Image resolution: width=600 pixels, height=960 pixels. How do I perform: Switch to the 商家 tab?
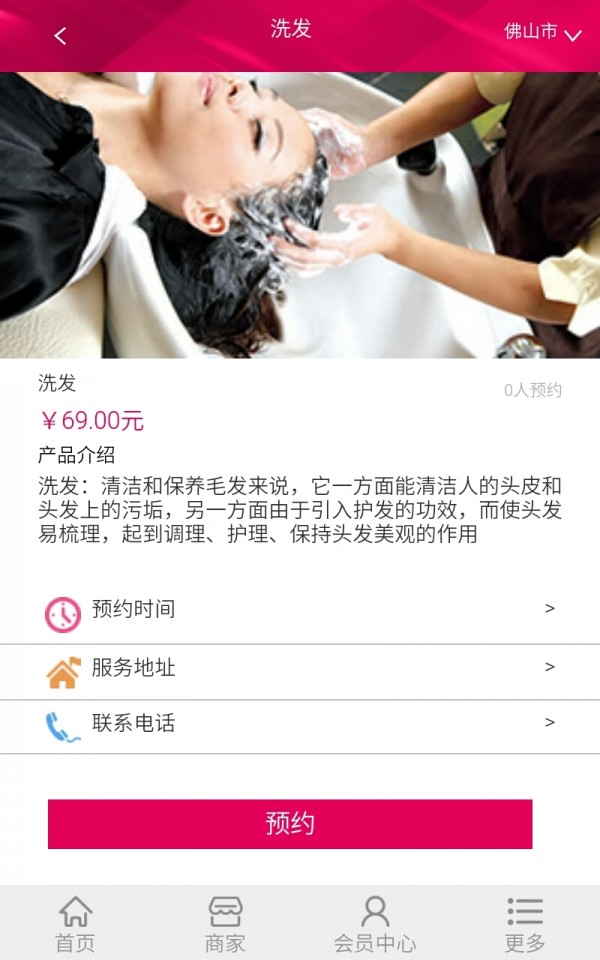[225, 923]
